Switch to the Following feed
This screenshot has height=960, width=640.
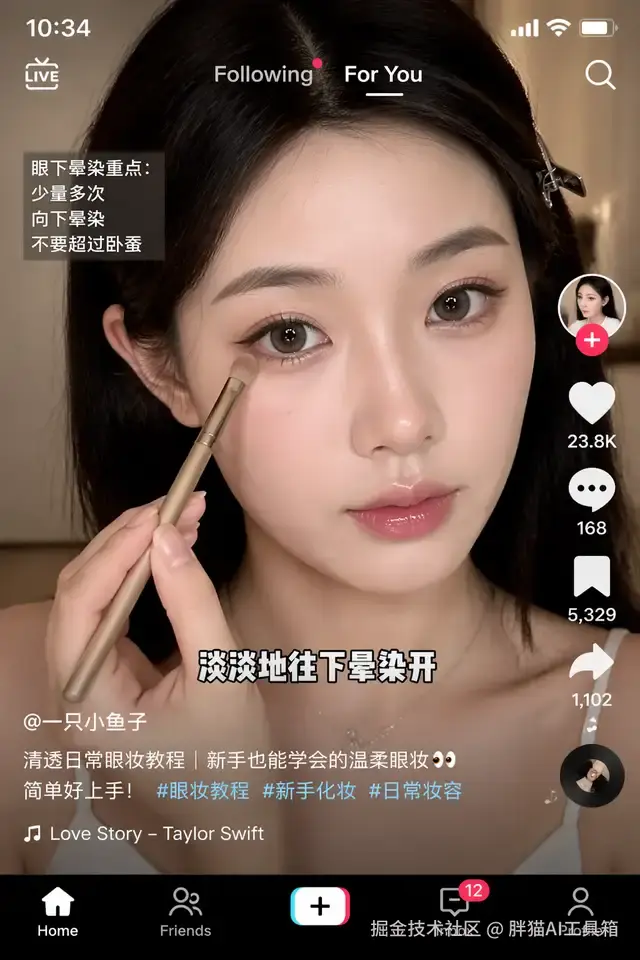(263, 74)
